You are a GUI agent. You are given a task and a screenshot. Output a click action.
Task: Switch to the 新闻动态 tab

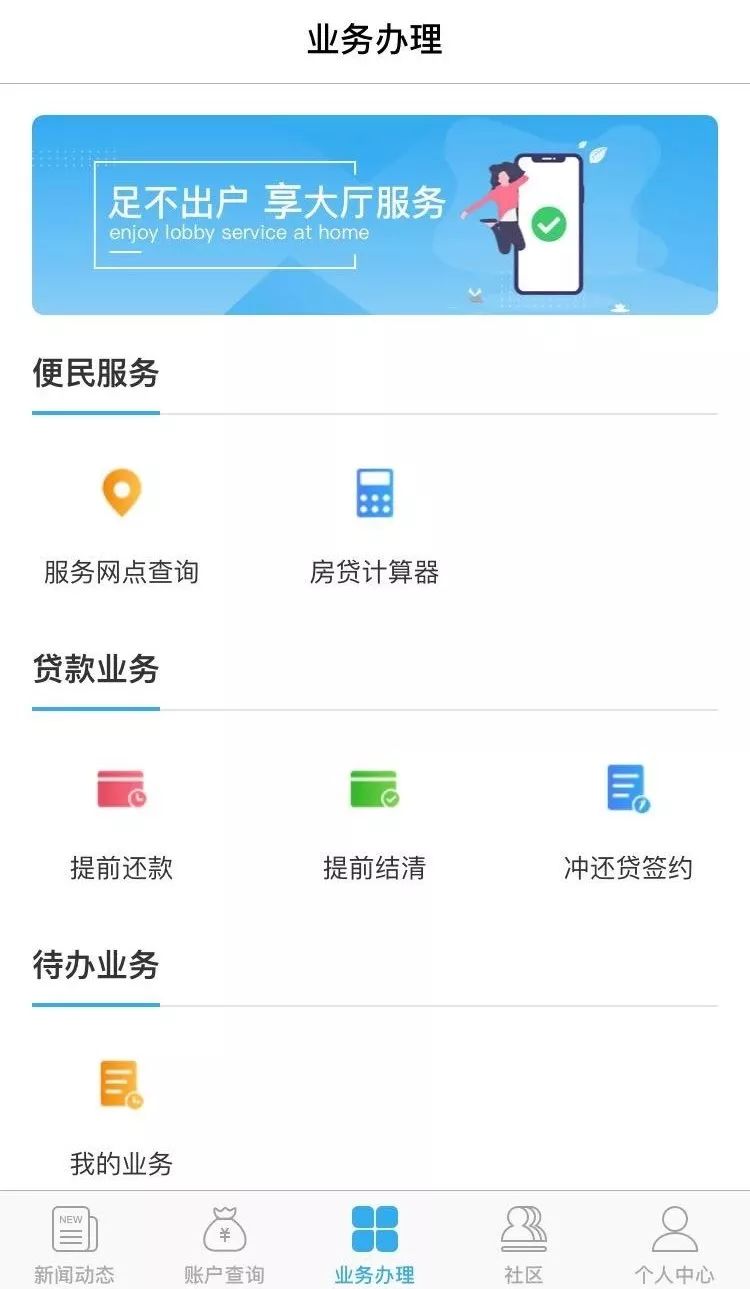point(74,1244)
